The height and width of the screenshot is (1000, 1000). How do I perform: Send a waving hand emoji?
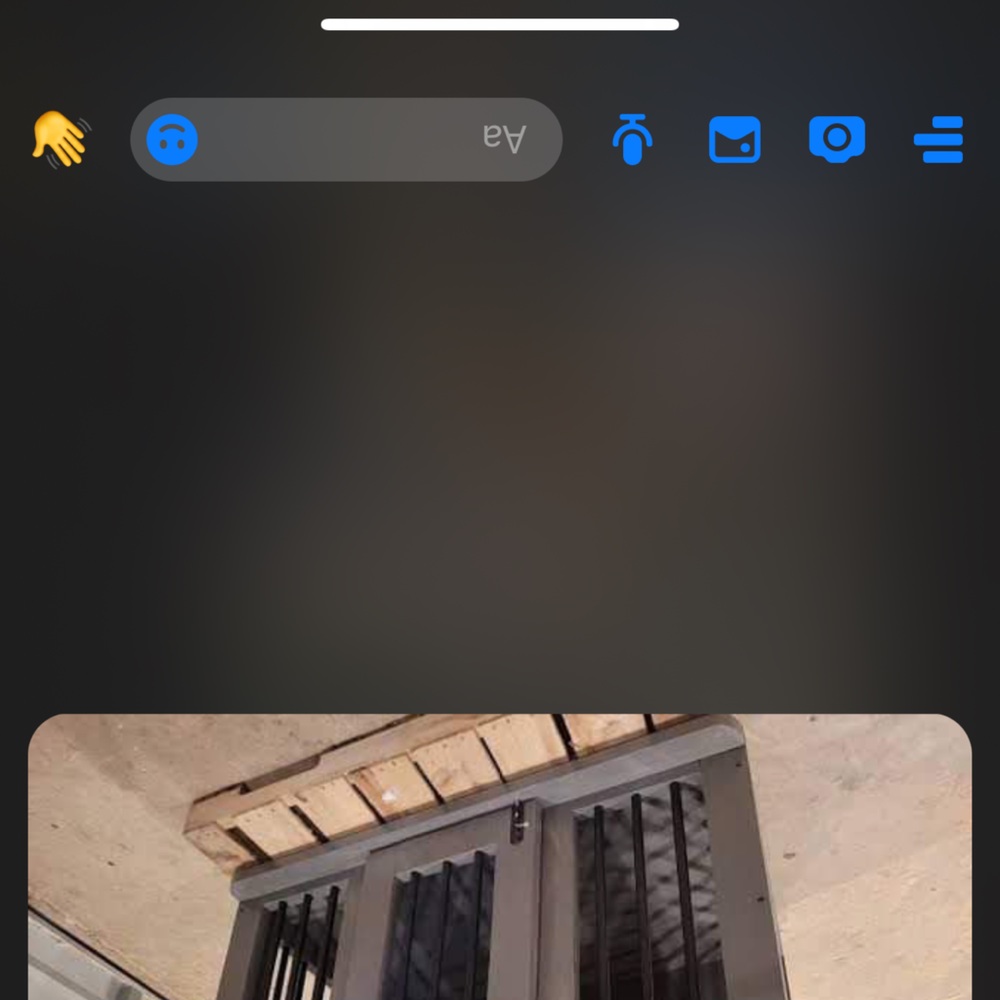pyautogui.click(x=60, y=139)
